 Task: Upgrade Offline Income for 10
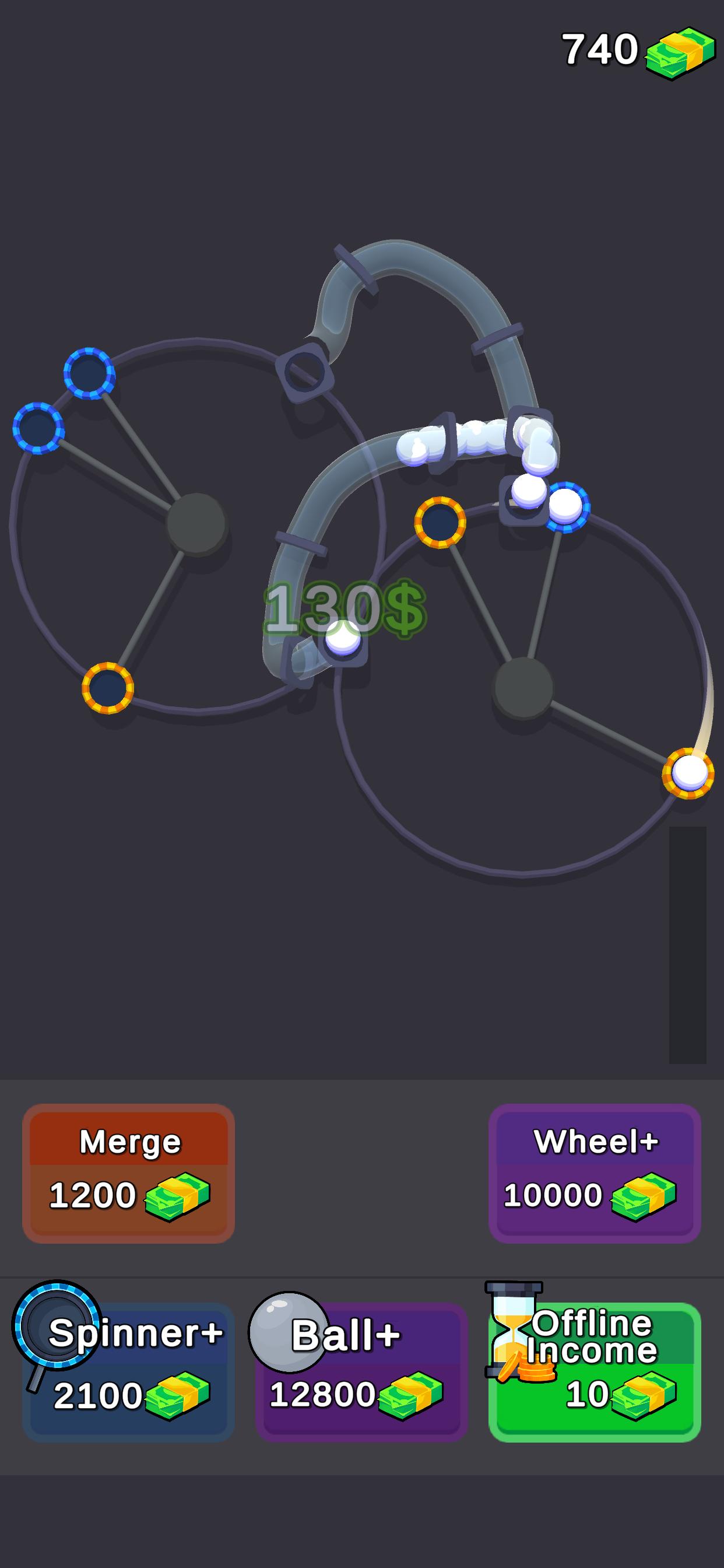tap(595, 1372)
